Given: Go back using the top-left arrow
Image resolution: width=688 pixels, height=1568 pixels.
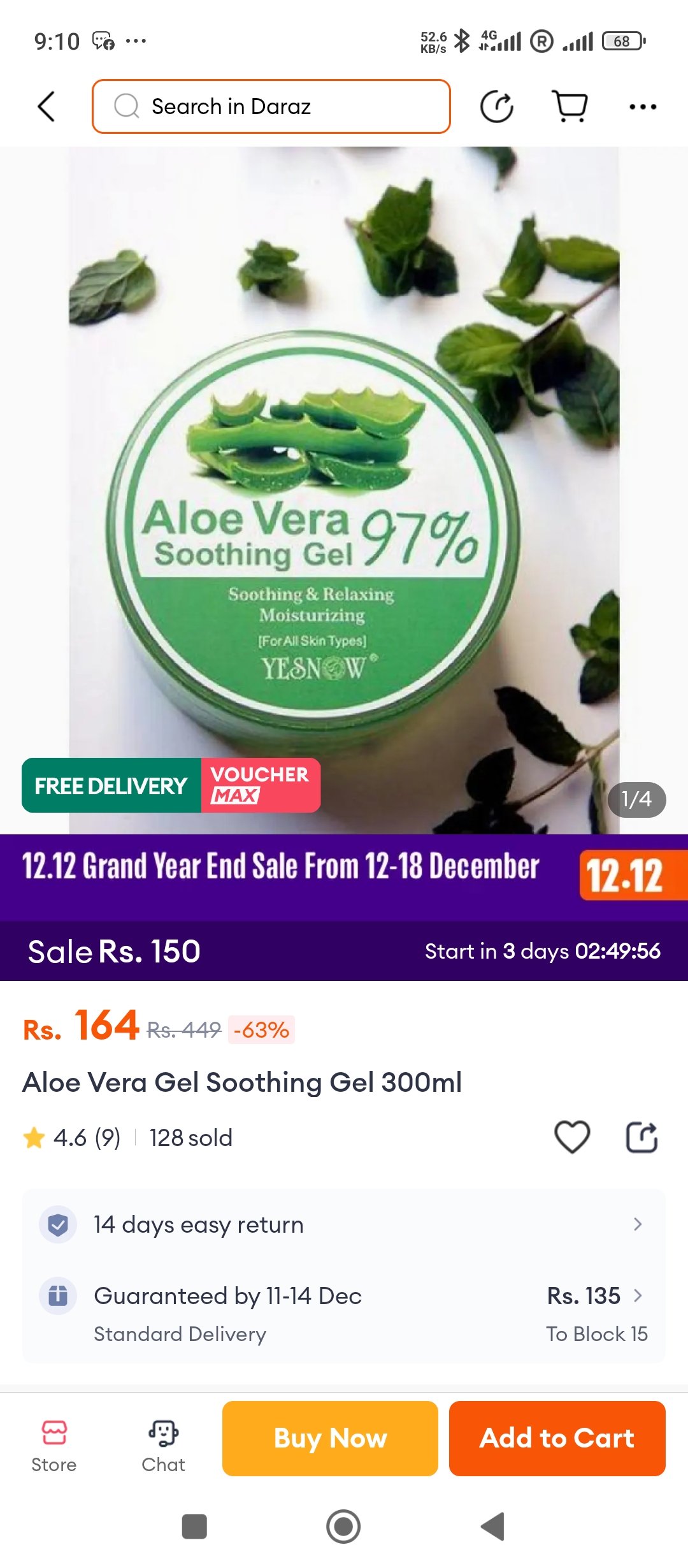Looking at the screenshot, I should (47, 106).
